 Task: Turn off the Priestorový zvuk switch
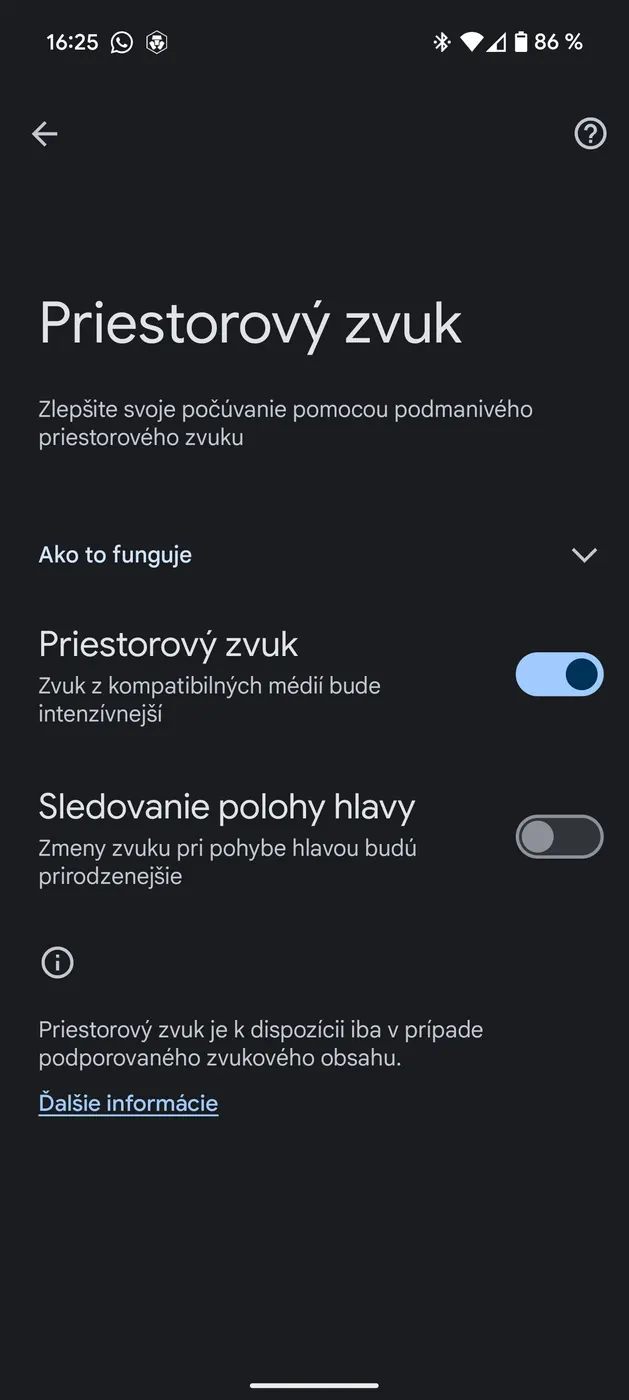tap(559, 674)
